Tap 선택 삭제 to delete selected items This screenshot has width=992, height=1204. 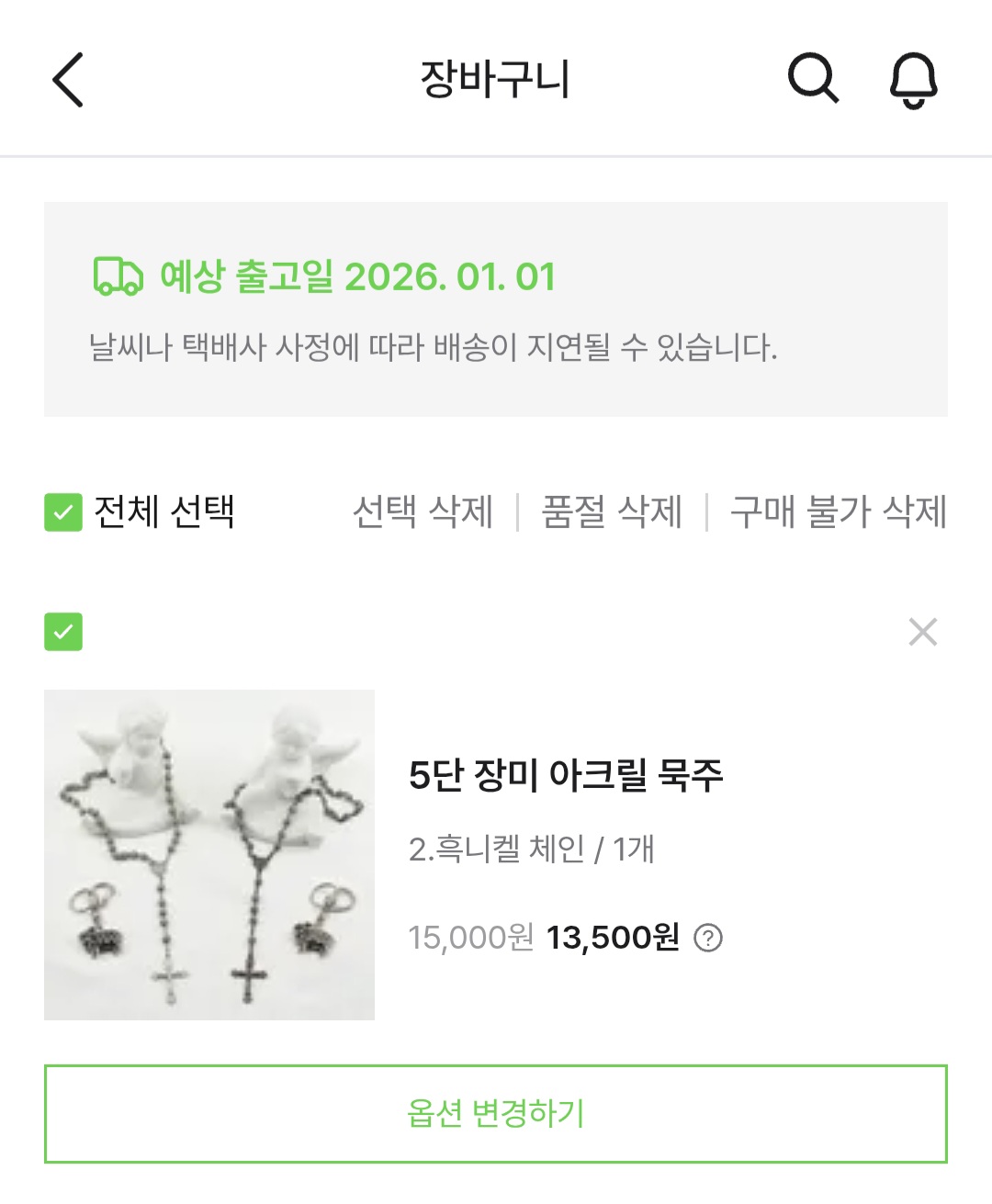coord(423,512)
